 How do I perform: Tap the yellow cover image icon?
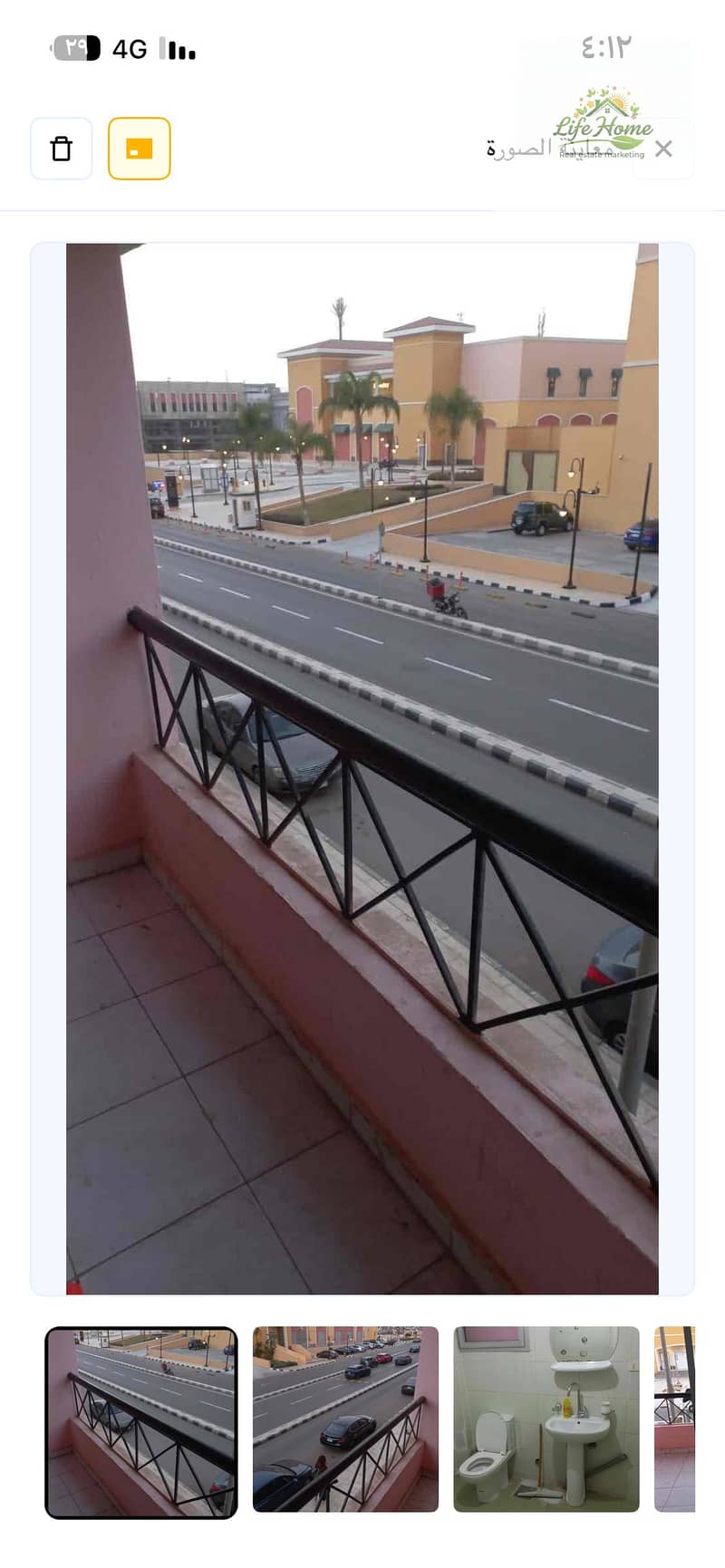pyautogui.click(x=140, y=149)
